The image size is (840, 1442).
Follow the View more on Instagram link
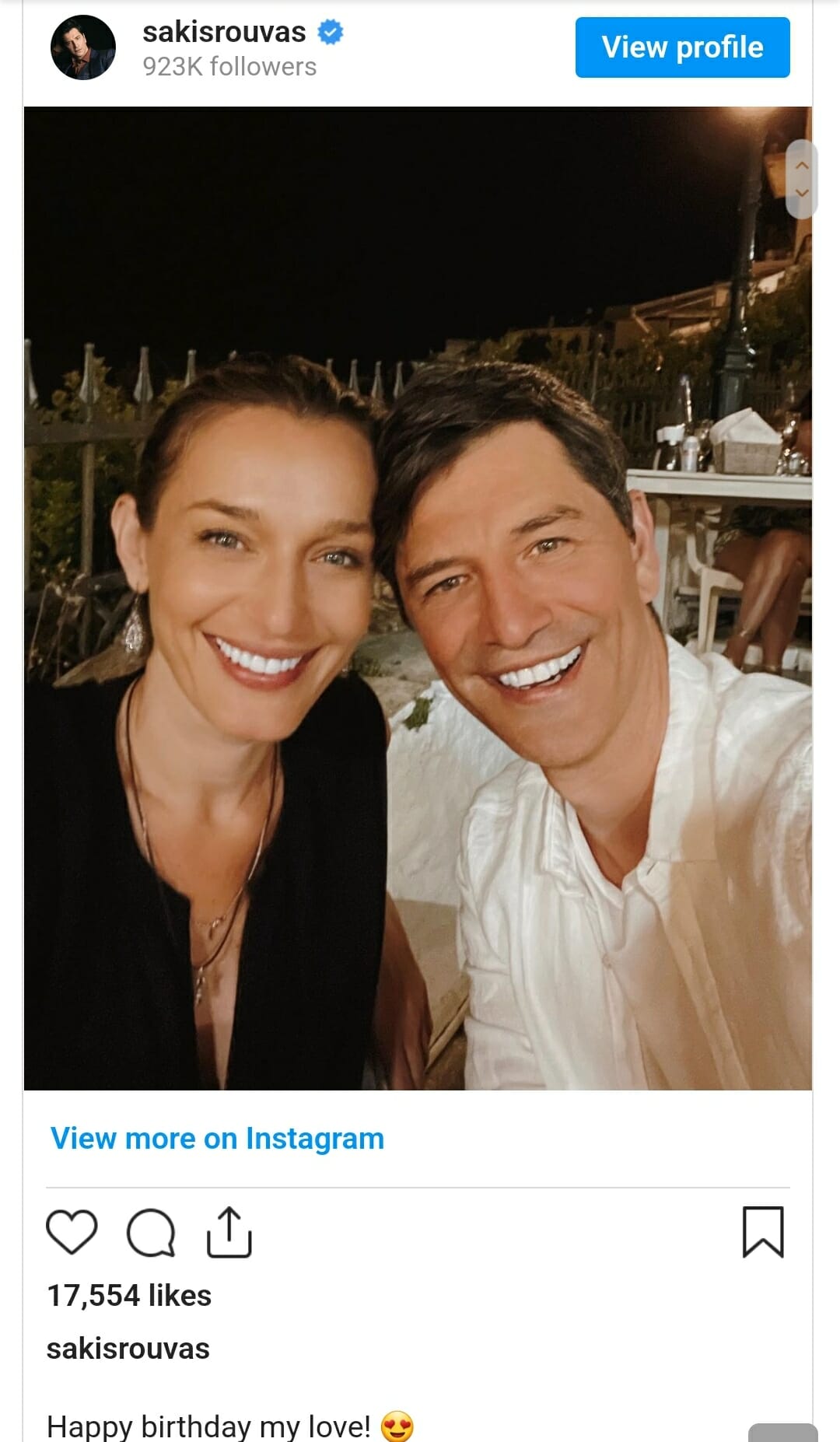click(x=217, y=1138)
